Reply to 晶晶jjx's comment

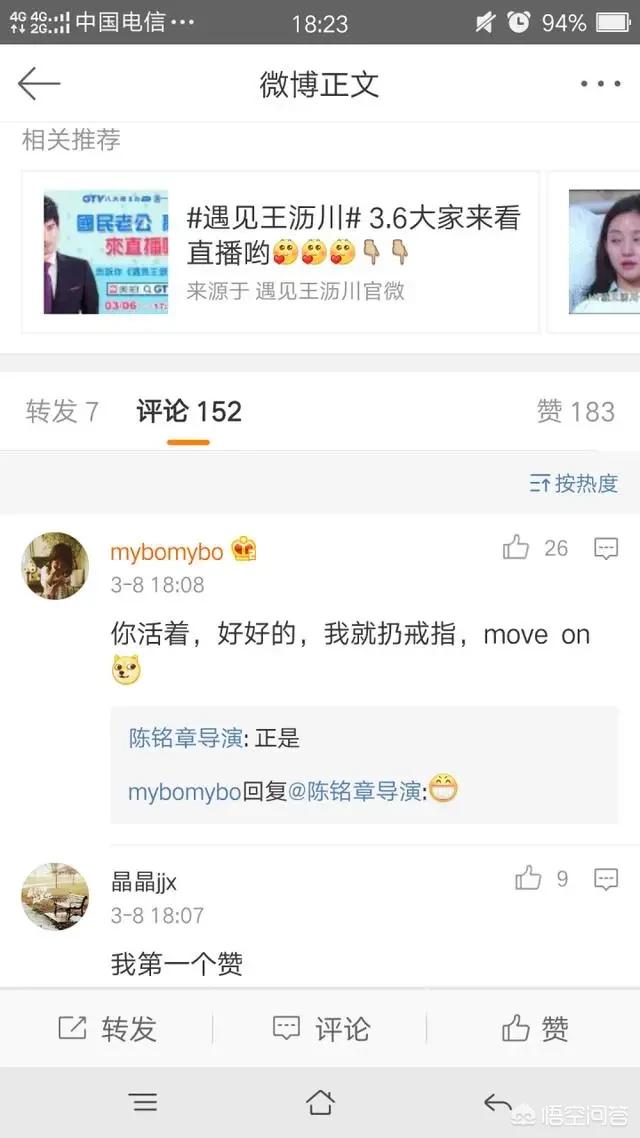tap(606, 879)
